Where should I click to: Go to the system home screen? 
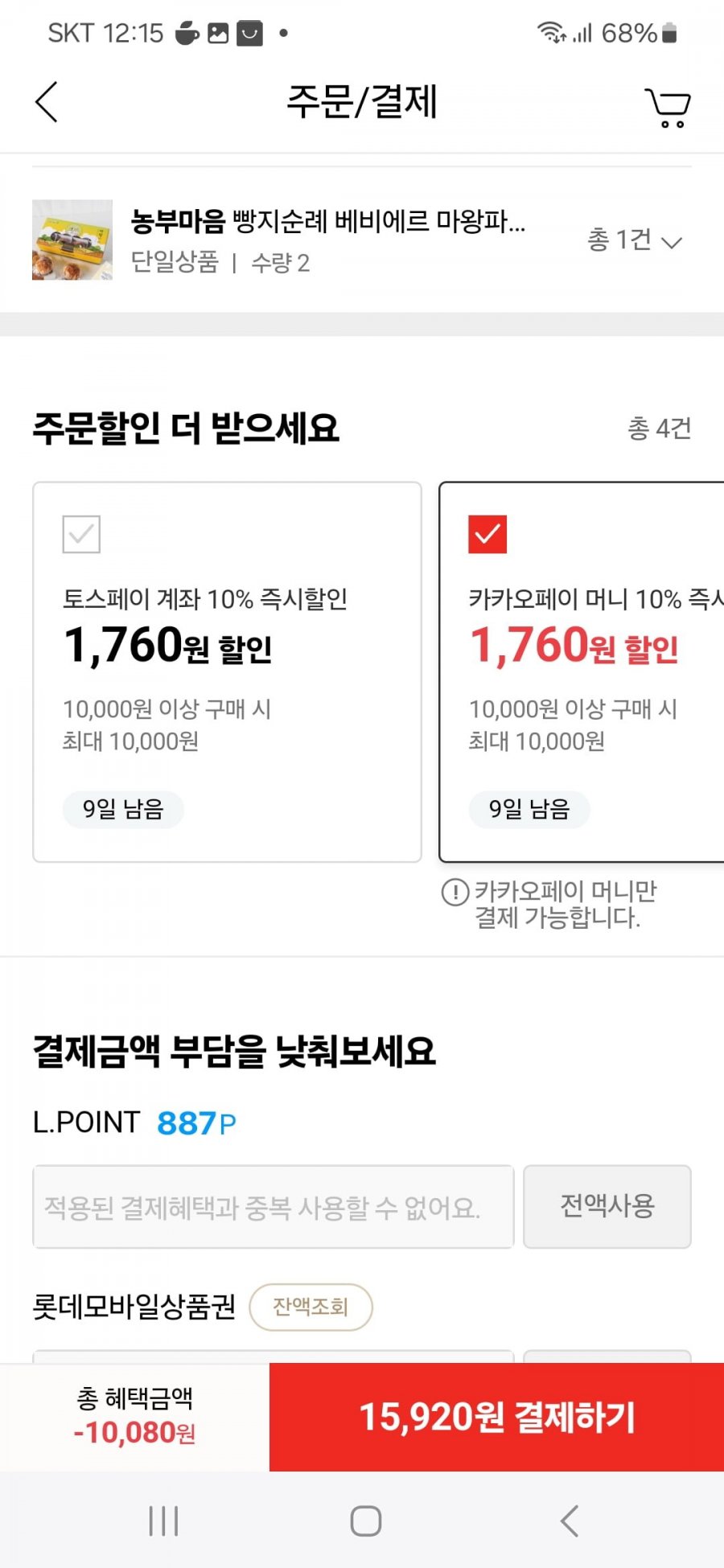[365, 1521]
